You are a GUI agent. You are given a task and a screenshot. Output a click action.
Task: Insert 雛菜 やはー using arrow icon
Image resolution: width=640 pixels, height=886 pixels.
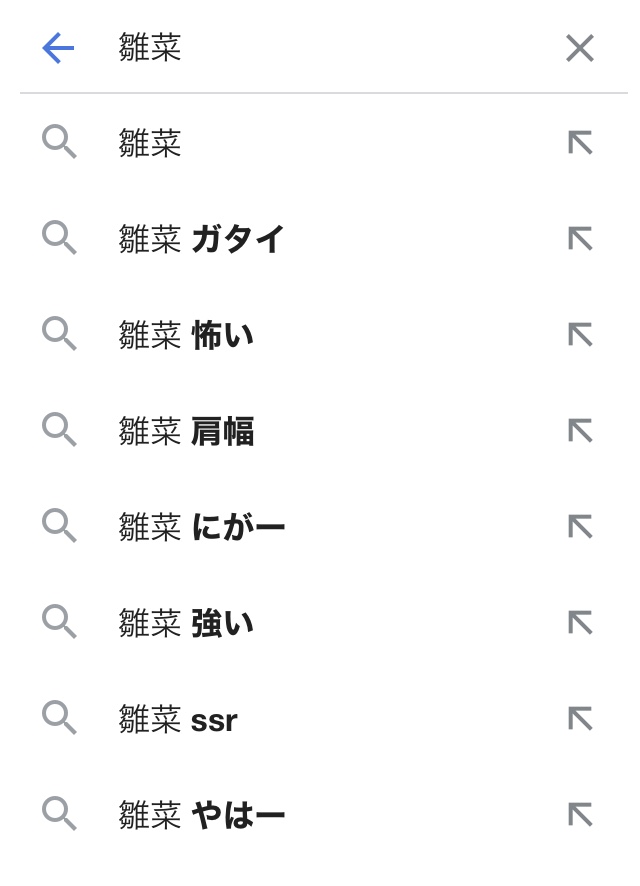580,815
